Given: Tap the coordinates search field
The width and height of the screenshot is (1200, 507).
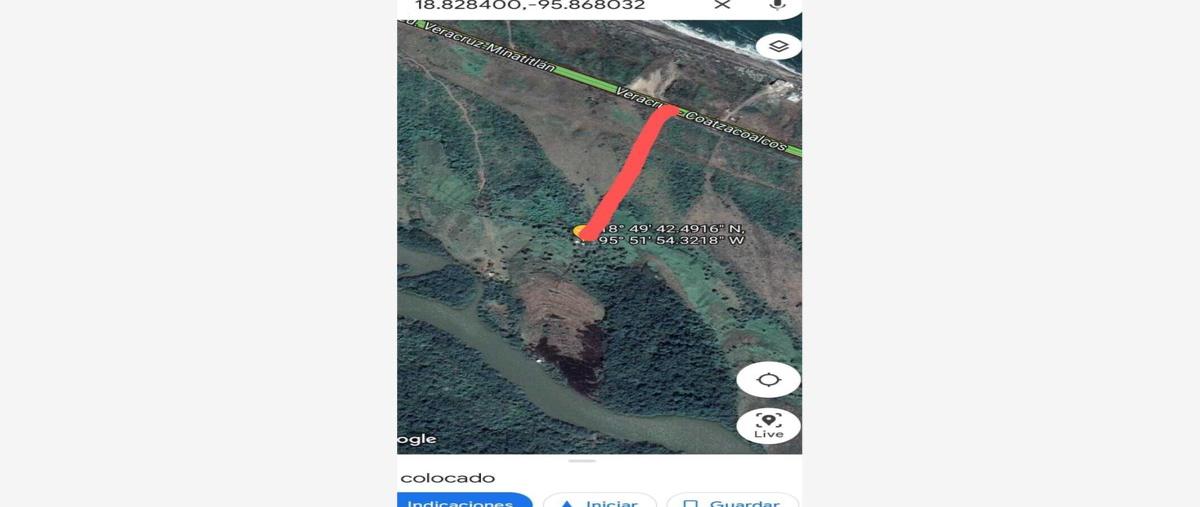Looking at the screenshot, I should (540, 6).
